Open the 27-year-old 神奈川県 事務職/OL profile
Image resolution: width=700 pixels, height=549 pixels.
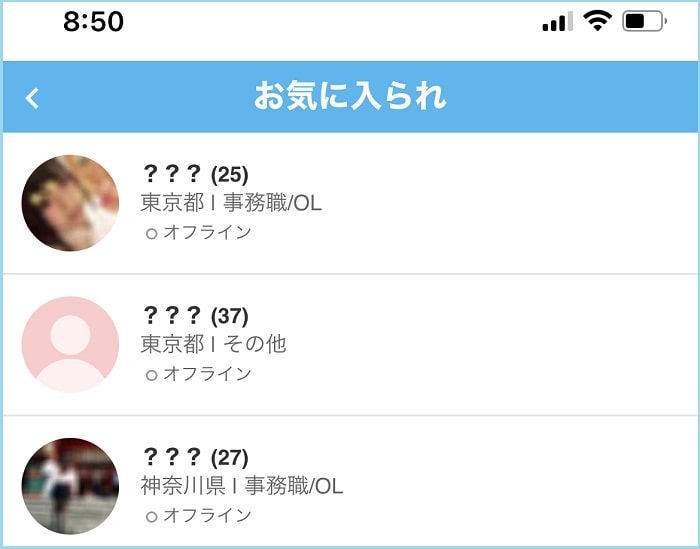coord(350,486)
